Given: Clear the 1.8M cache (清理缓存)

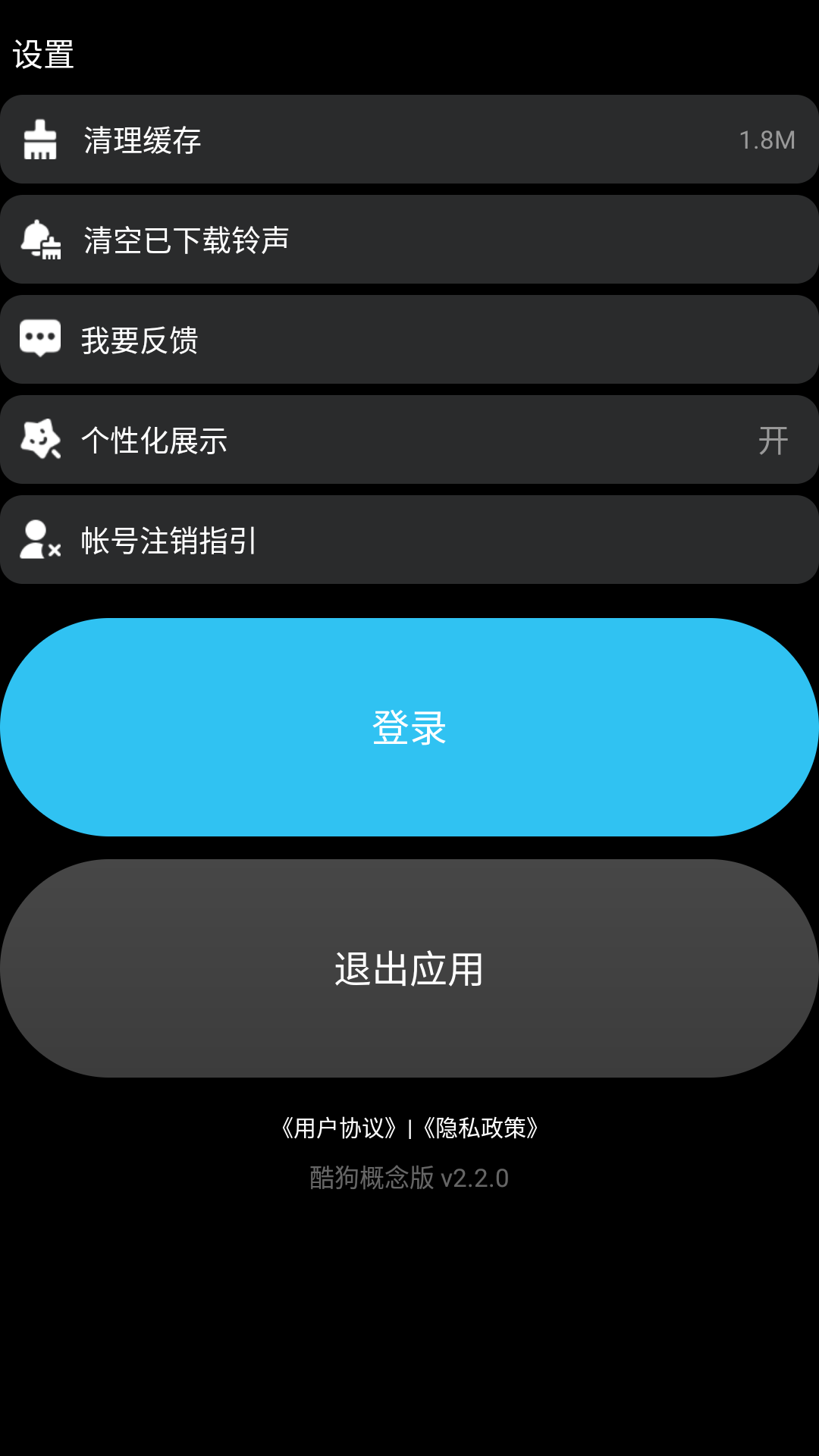Looking at the screenshot, I should coord(409,140).
